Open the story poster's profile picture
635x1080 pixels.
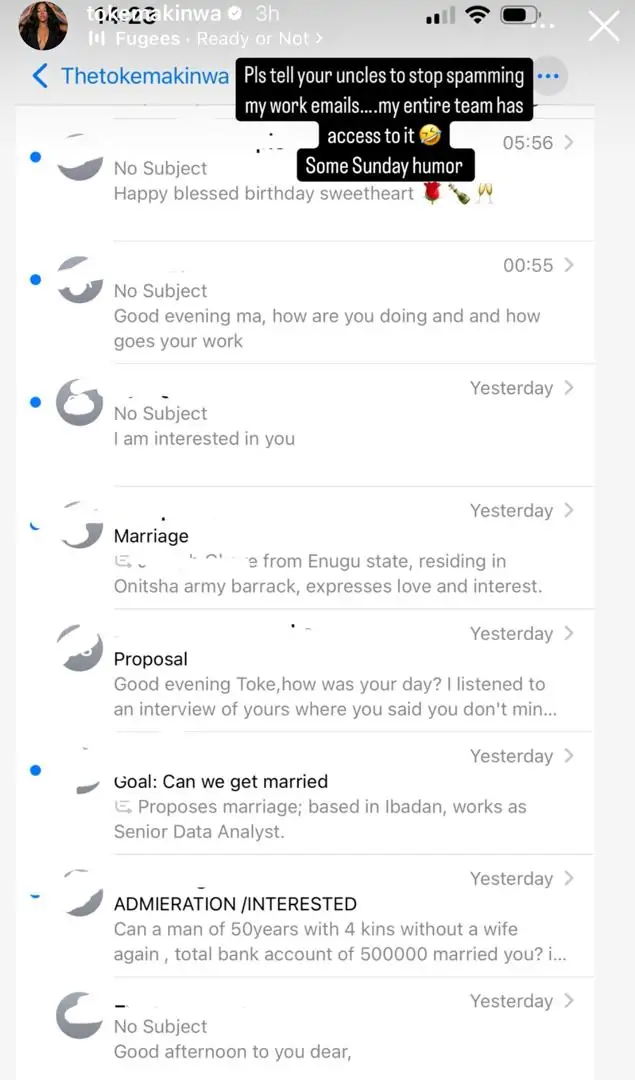(44, 25)
